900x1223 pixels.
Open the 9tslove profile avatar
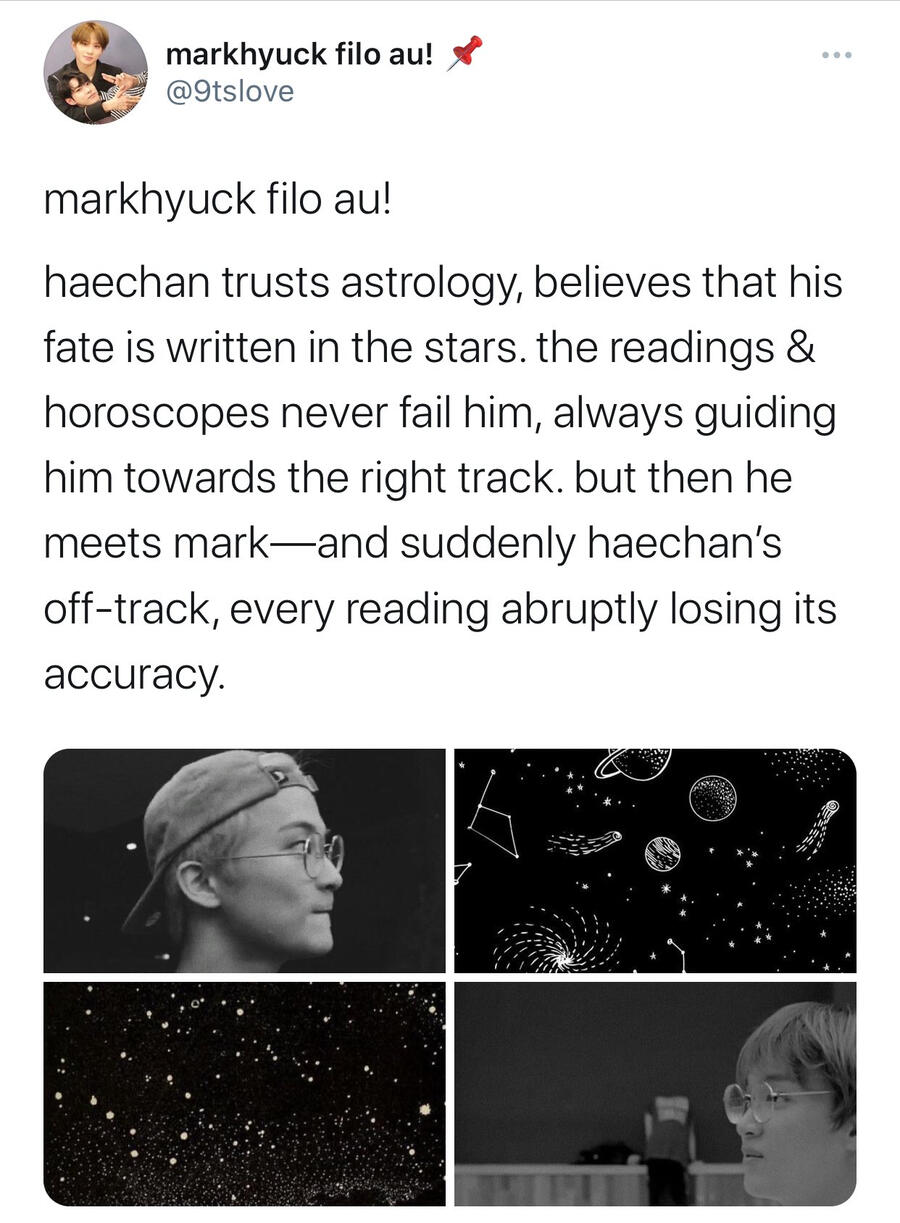click(96, 72)
